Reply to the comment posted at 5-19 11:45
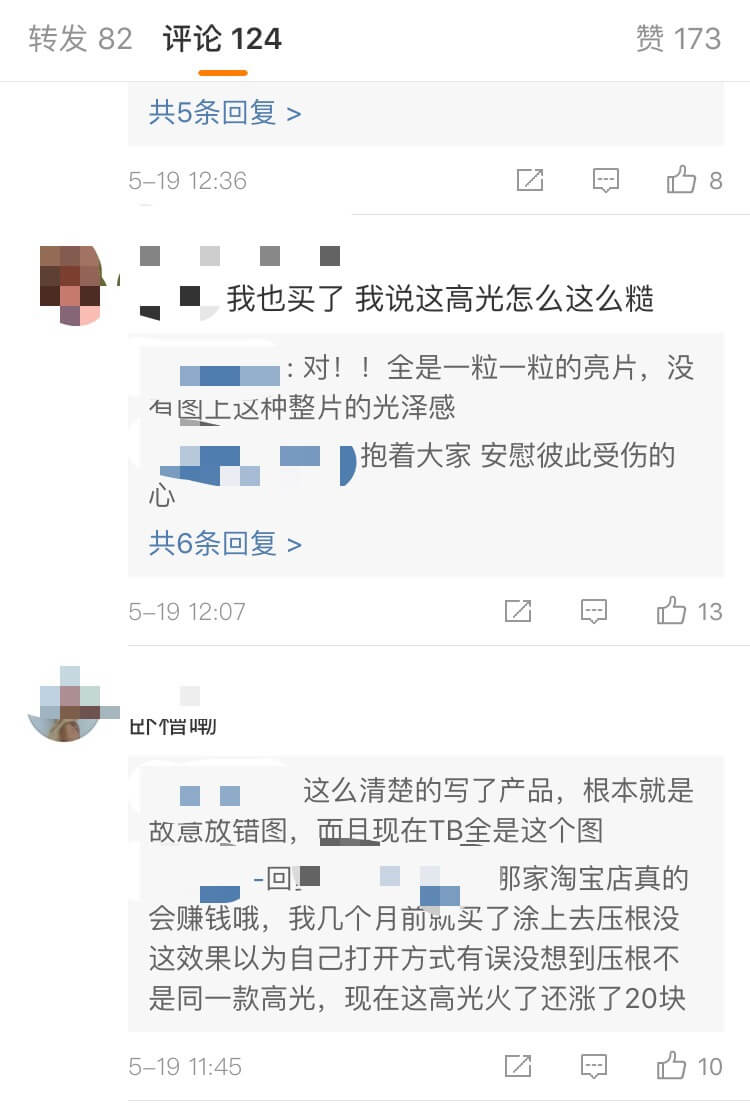The height and width of the screenshot is (1107, 750). pyautogui.click(x=594, y=1066)
